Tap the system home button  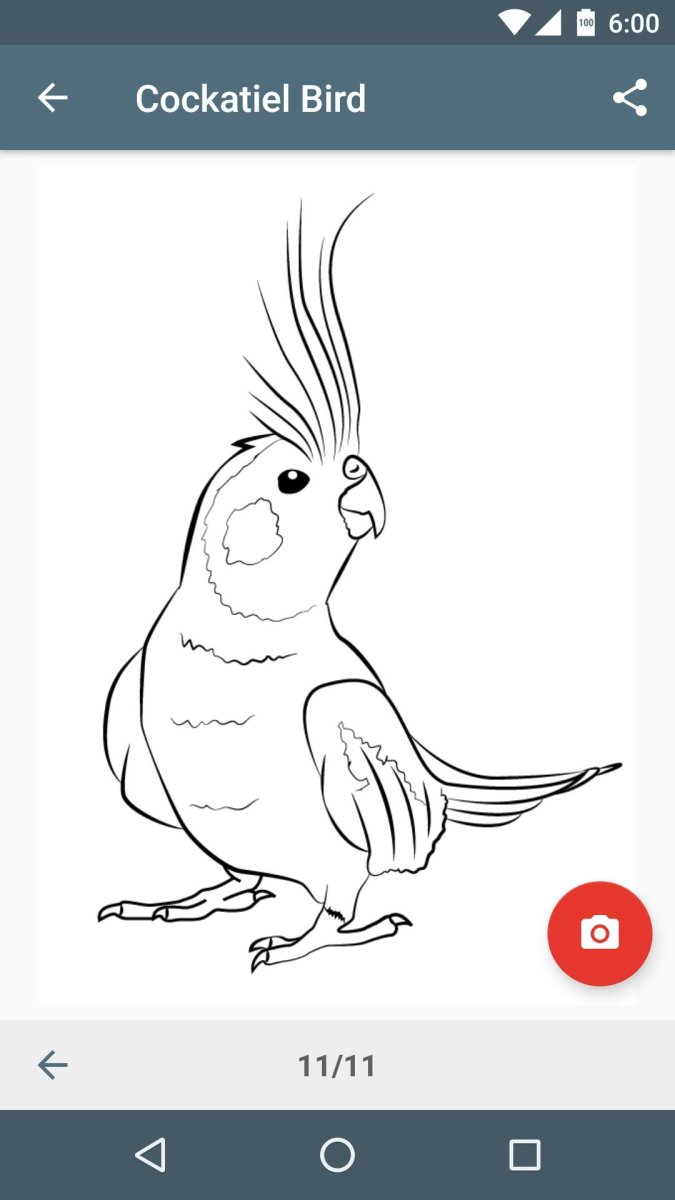point(337,1155)
